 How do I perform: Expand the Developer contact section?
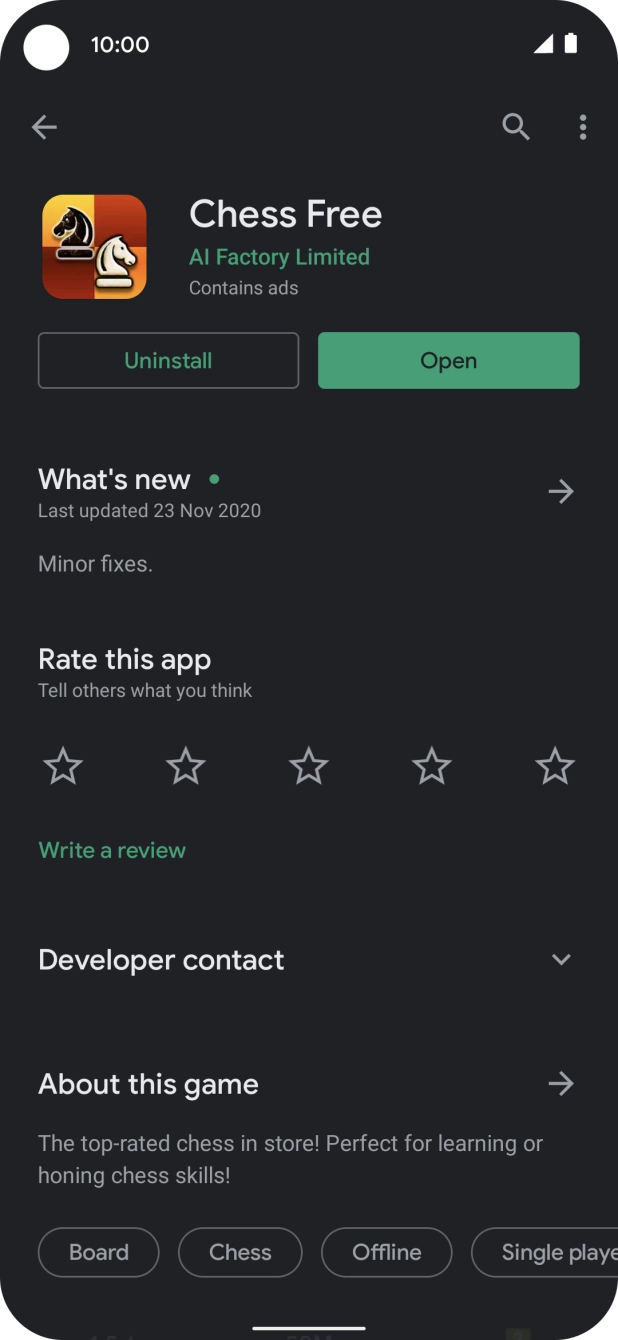561,960
